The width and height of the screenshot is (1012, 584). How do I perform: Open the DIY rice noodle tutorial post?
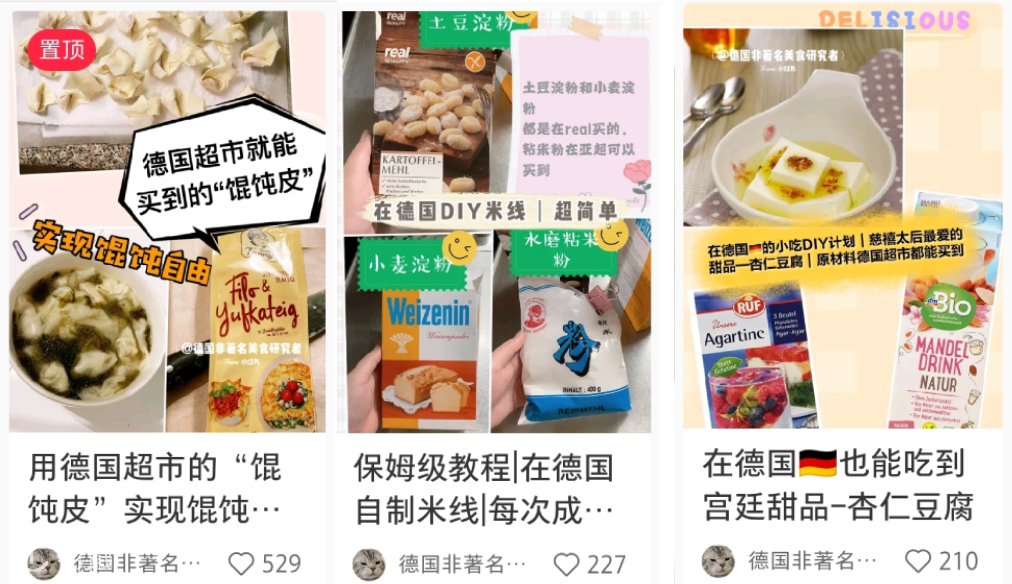(496, 220)
